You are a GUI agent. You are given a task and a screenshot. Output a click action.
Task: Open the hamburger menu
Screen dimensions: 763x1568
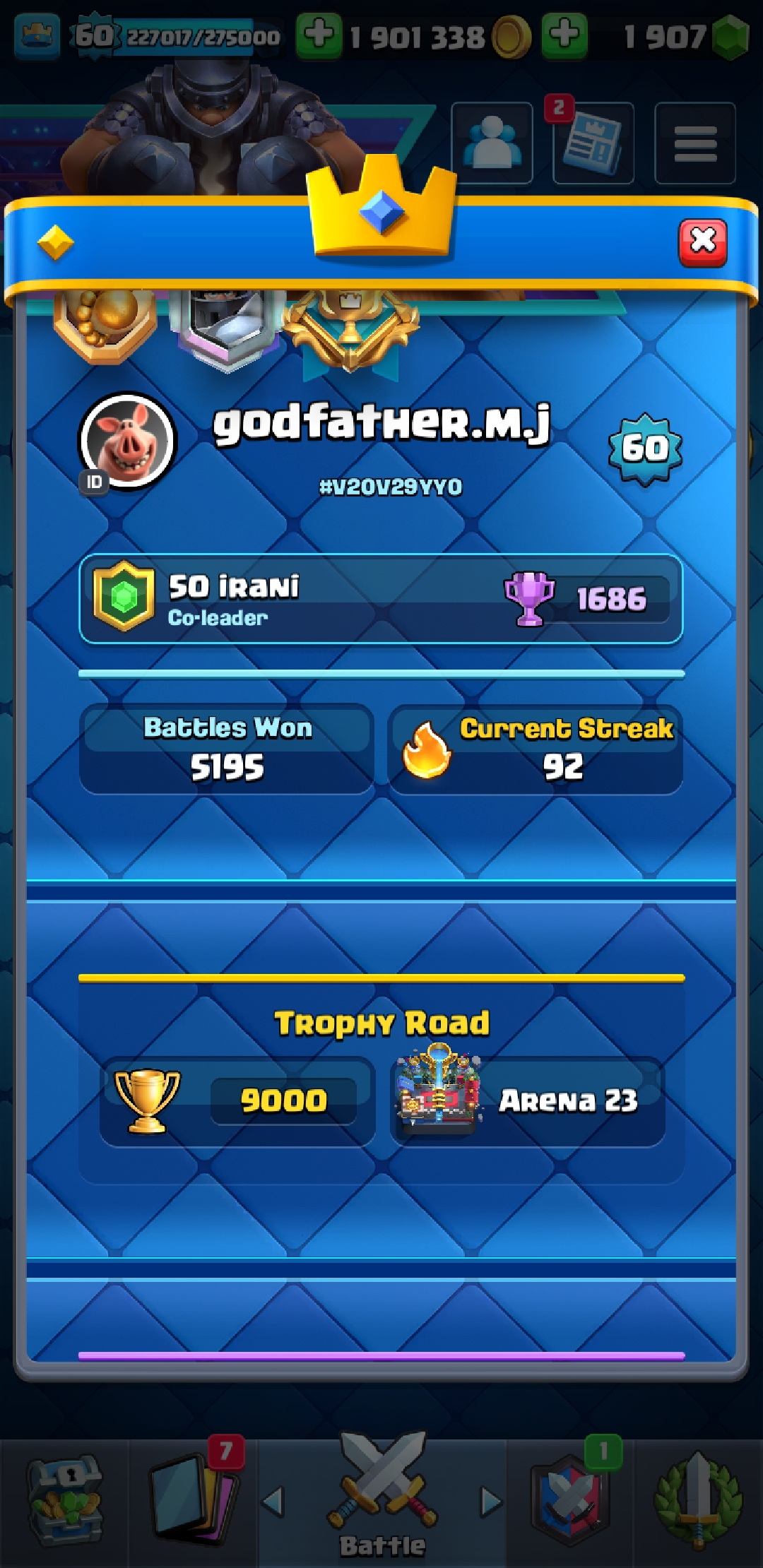695,143
